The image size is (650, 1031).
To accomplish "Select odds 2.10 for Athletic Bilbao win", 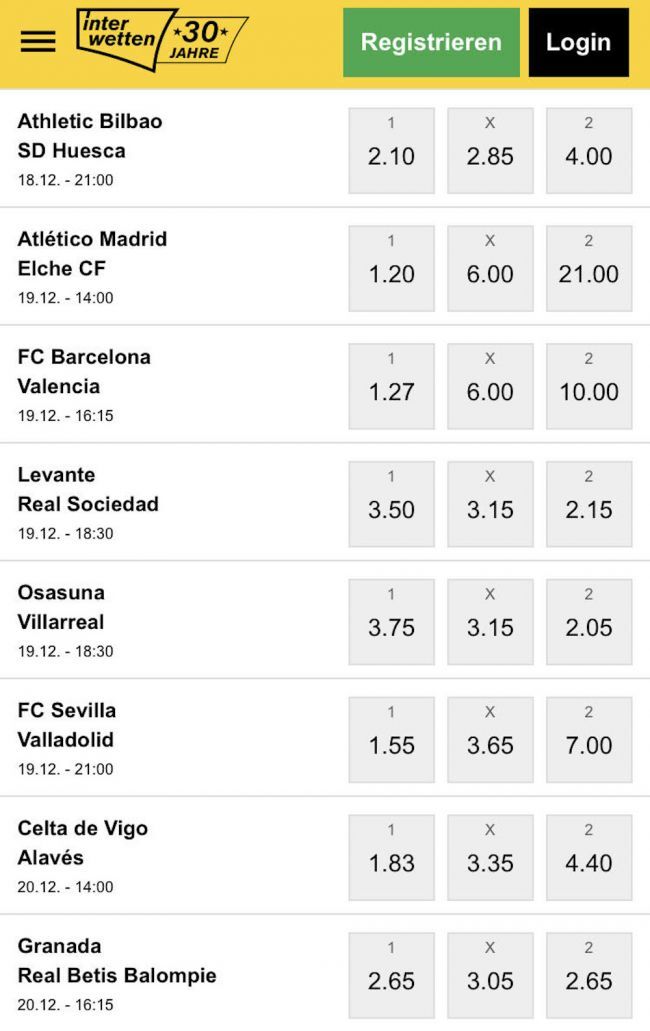I will point(391,150).
